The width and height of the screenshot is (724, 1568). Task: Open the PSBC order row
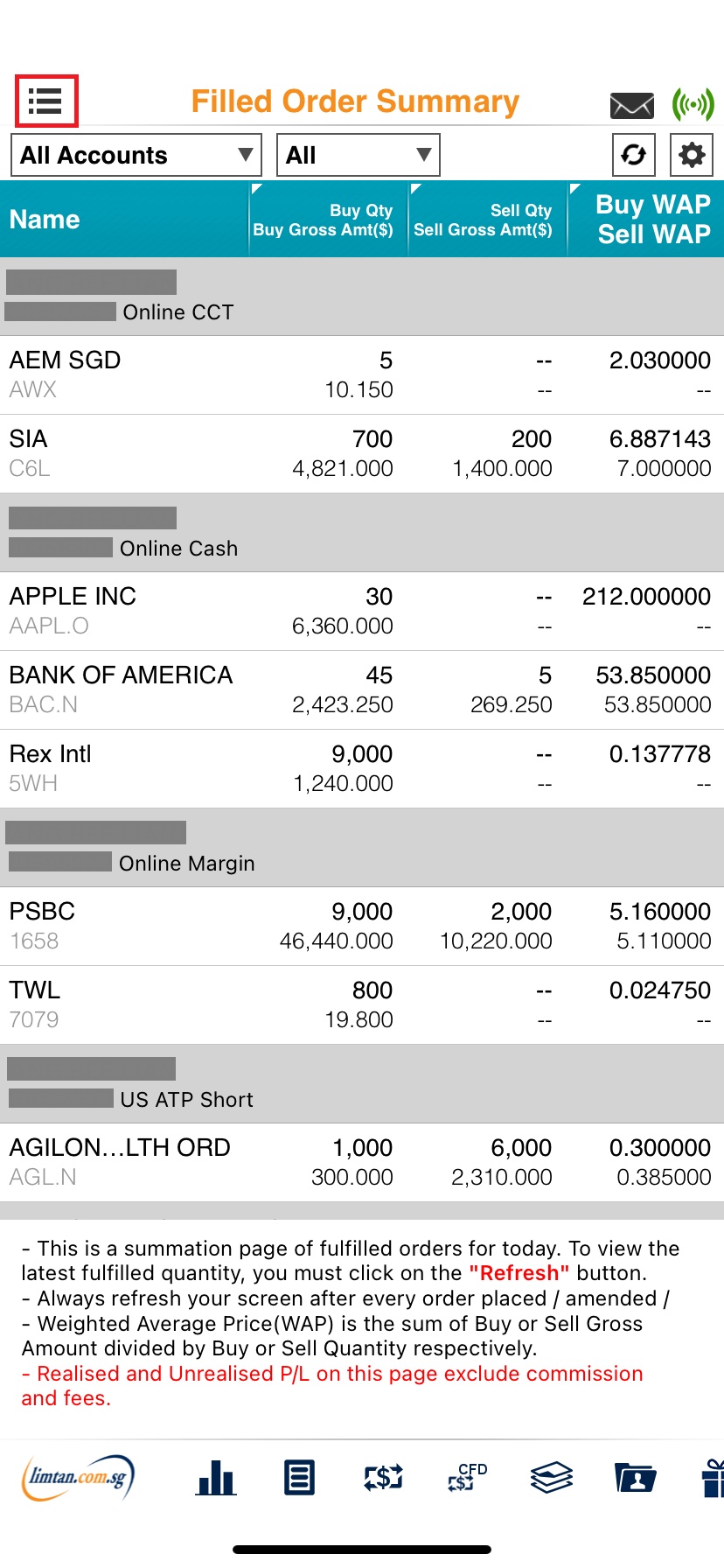[x=362, y=926]
